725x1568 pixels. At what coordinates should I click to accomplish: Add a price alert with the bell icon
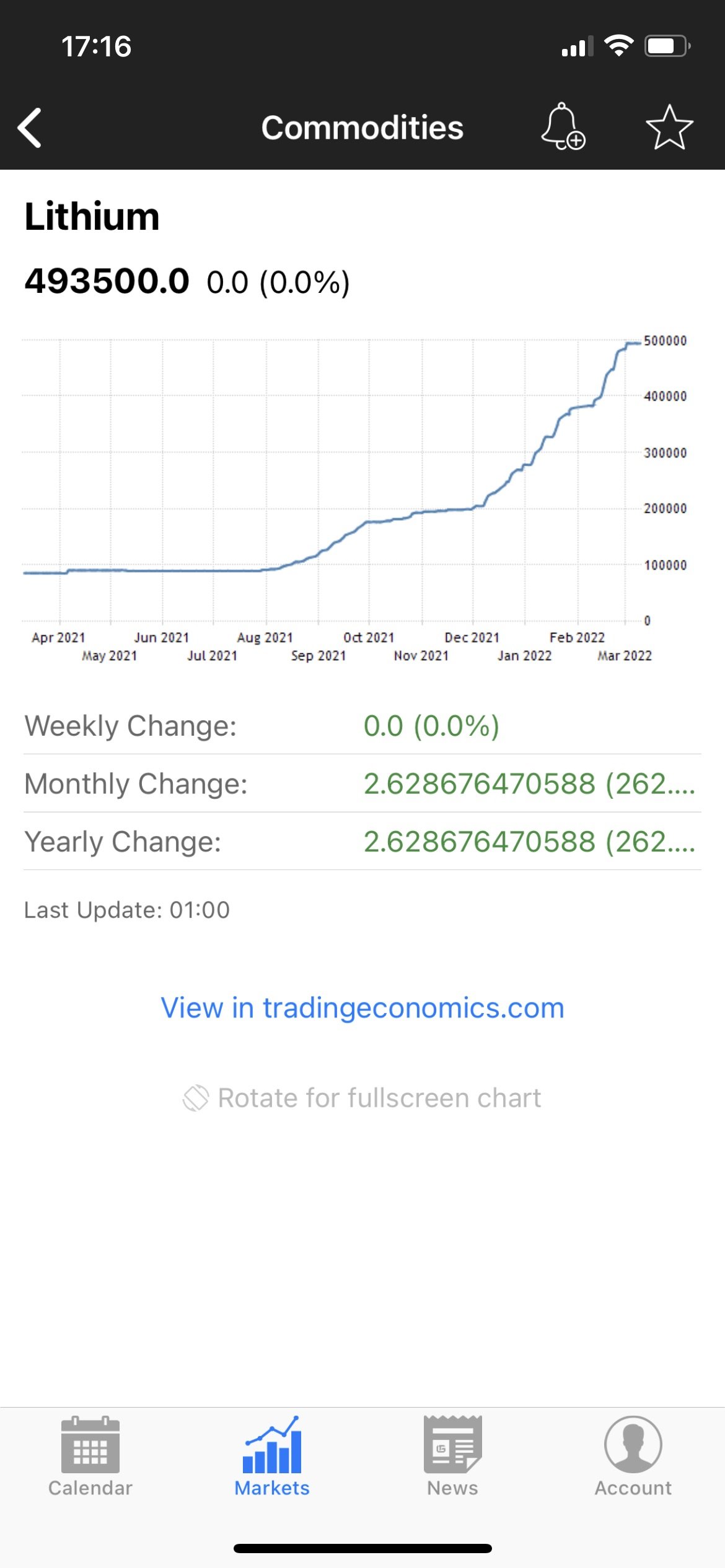click(563, 127)
